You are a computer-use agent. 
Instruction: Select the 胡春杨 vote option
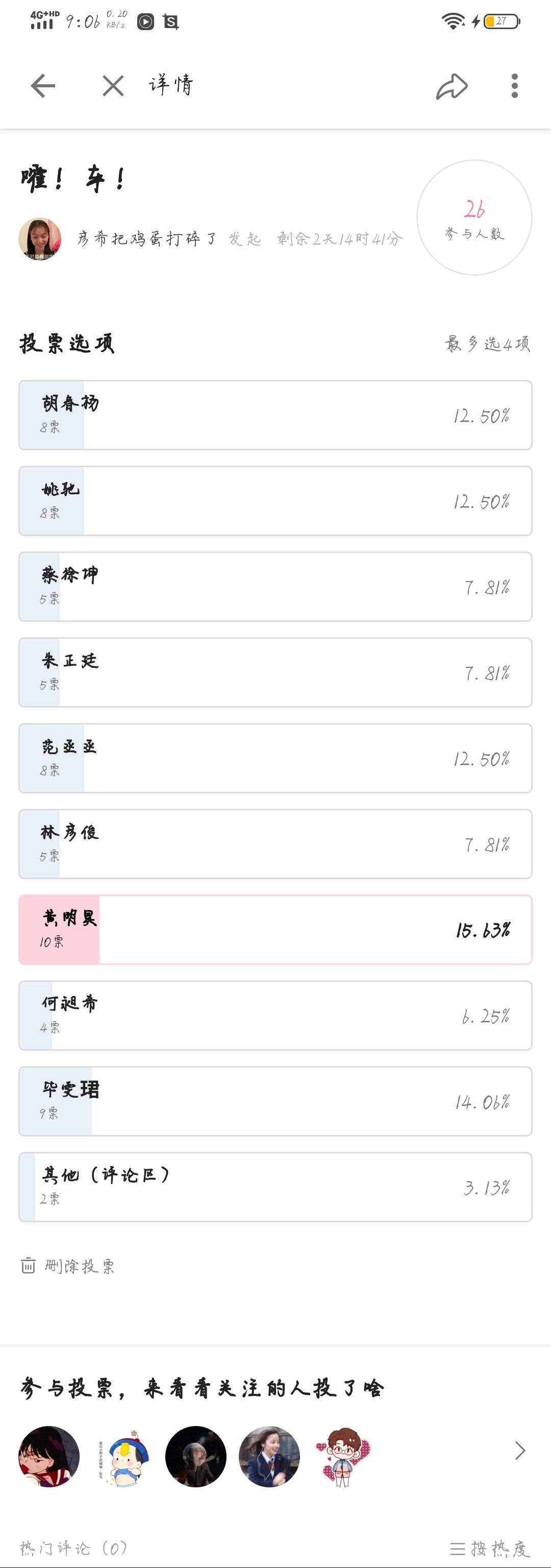coord(275,415)
